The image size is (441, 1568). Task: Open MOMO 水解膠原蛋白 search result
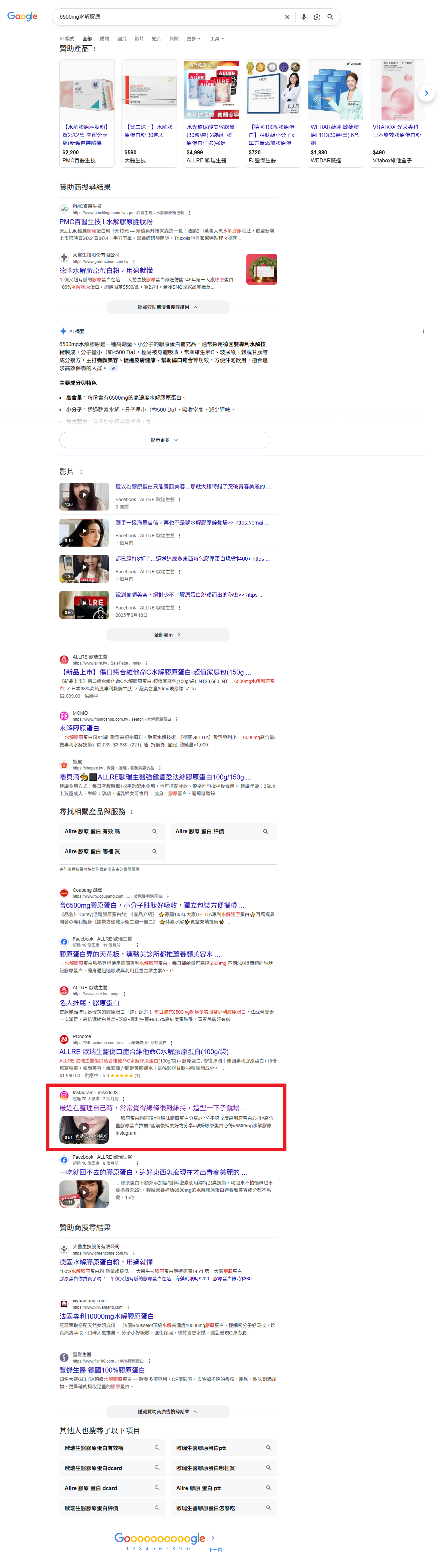(x=79, y=728)
